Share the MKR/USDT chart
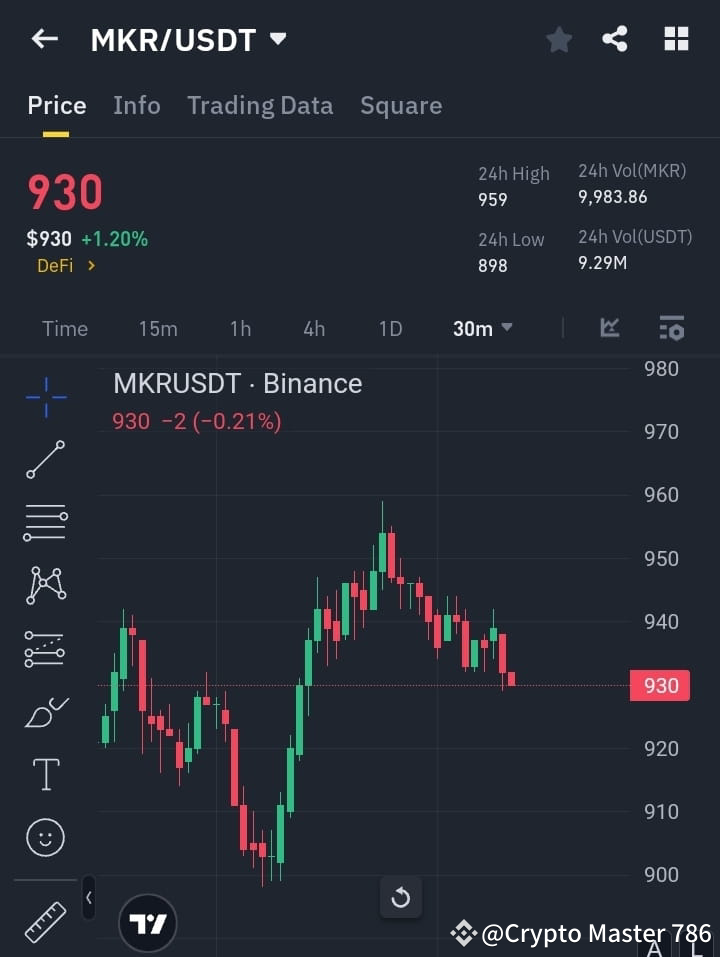Screen dimensions: 720x957 click(x=616, y=39)
